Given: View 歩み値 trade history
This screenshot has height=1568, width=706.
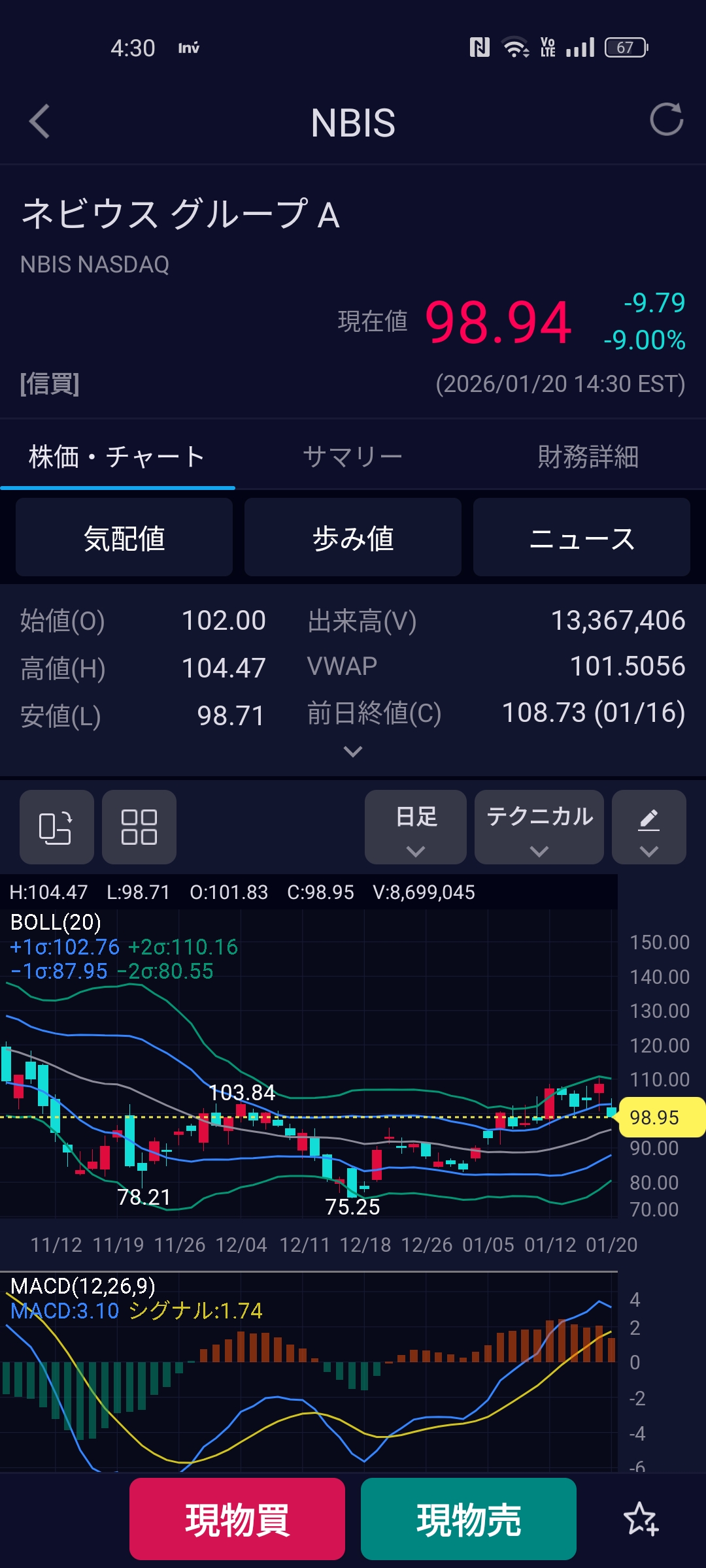Looking at the screenshot, I should point(353,538).
